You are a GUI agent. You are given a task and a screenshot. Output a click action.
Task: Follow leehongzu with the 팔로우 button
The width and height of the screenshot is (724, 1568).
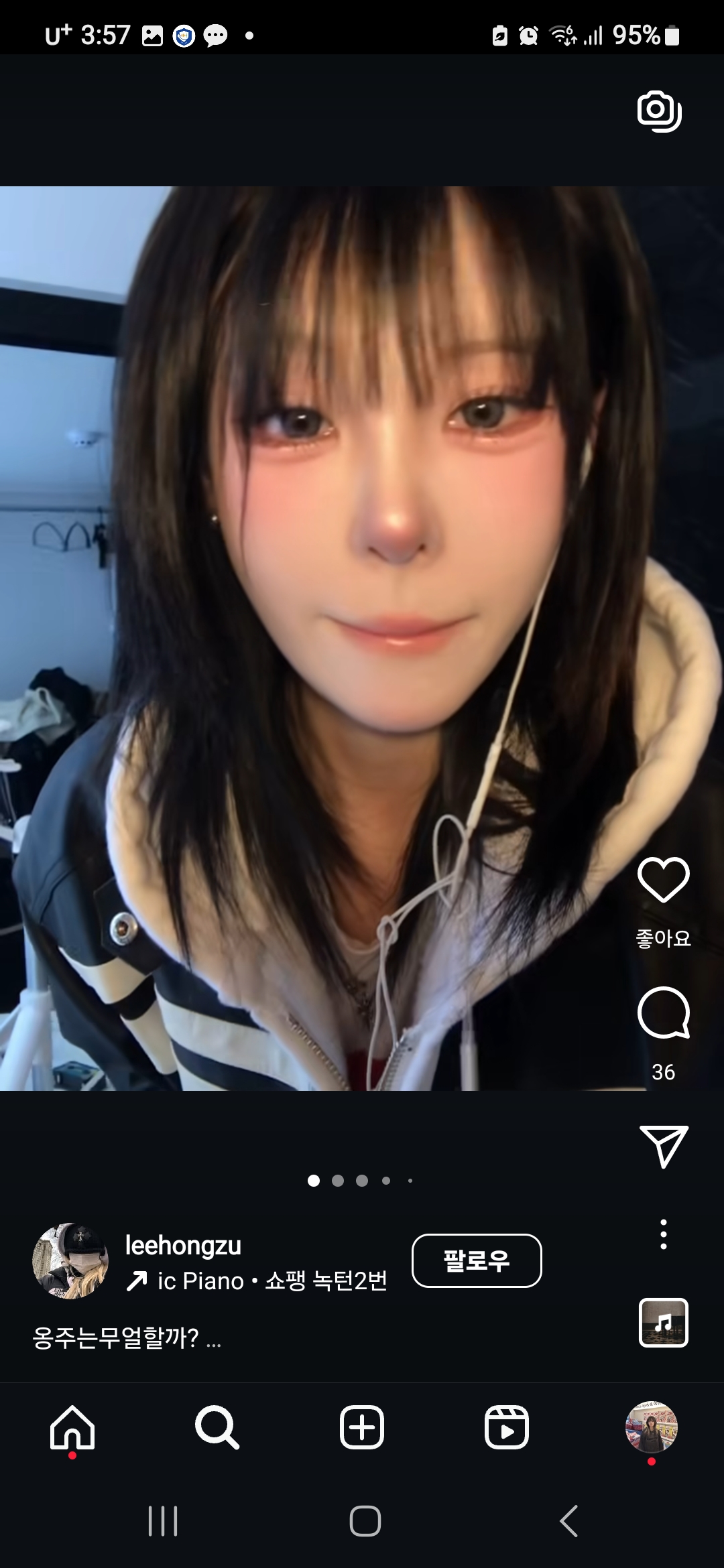476,1260
